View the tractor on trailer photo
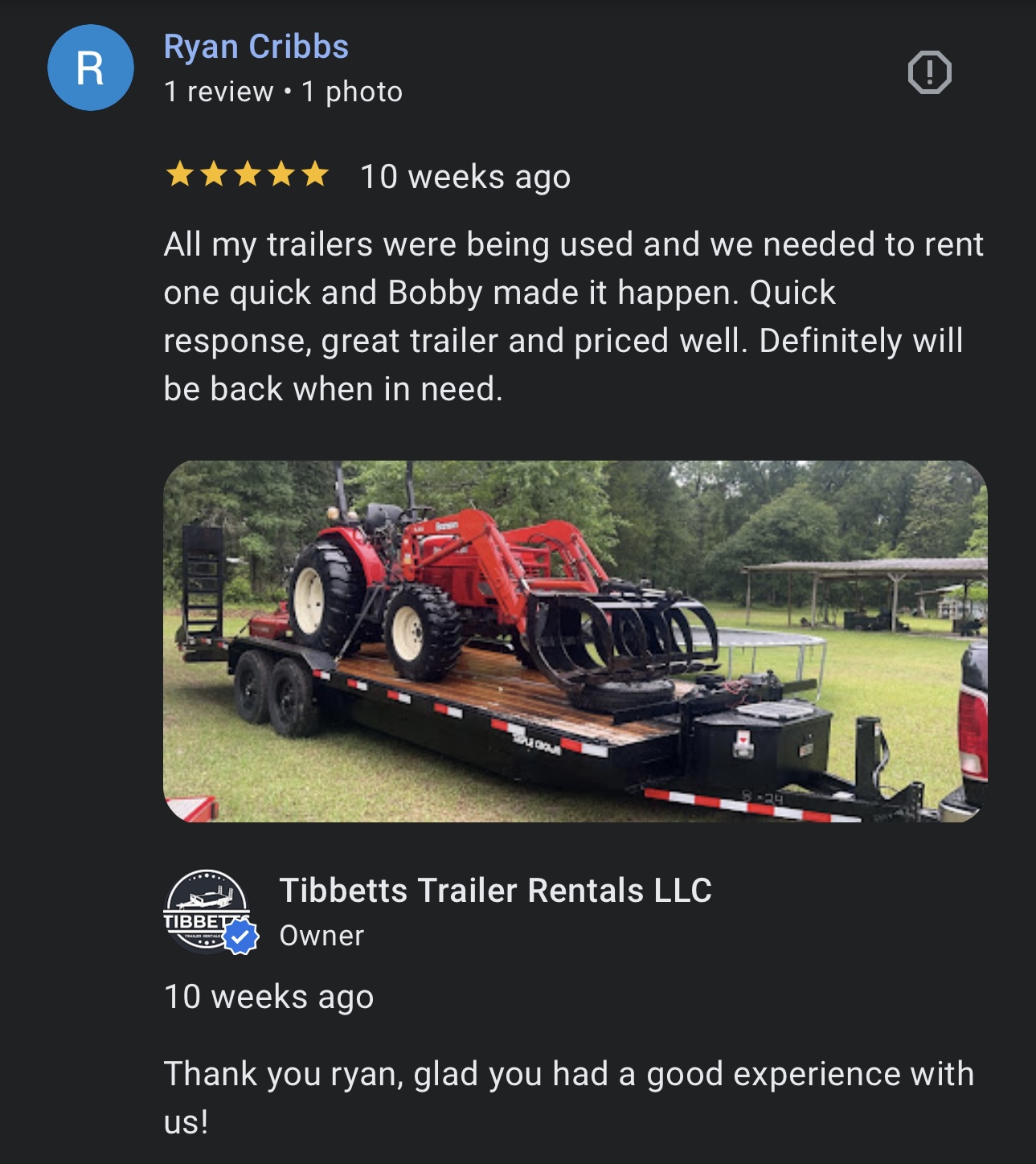 pos(575,641)
